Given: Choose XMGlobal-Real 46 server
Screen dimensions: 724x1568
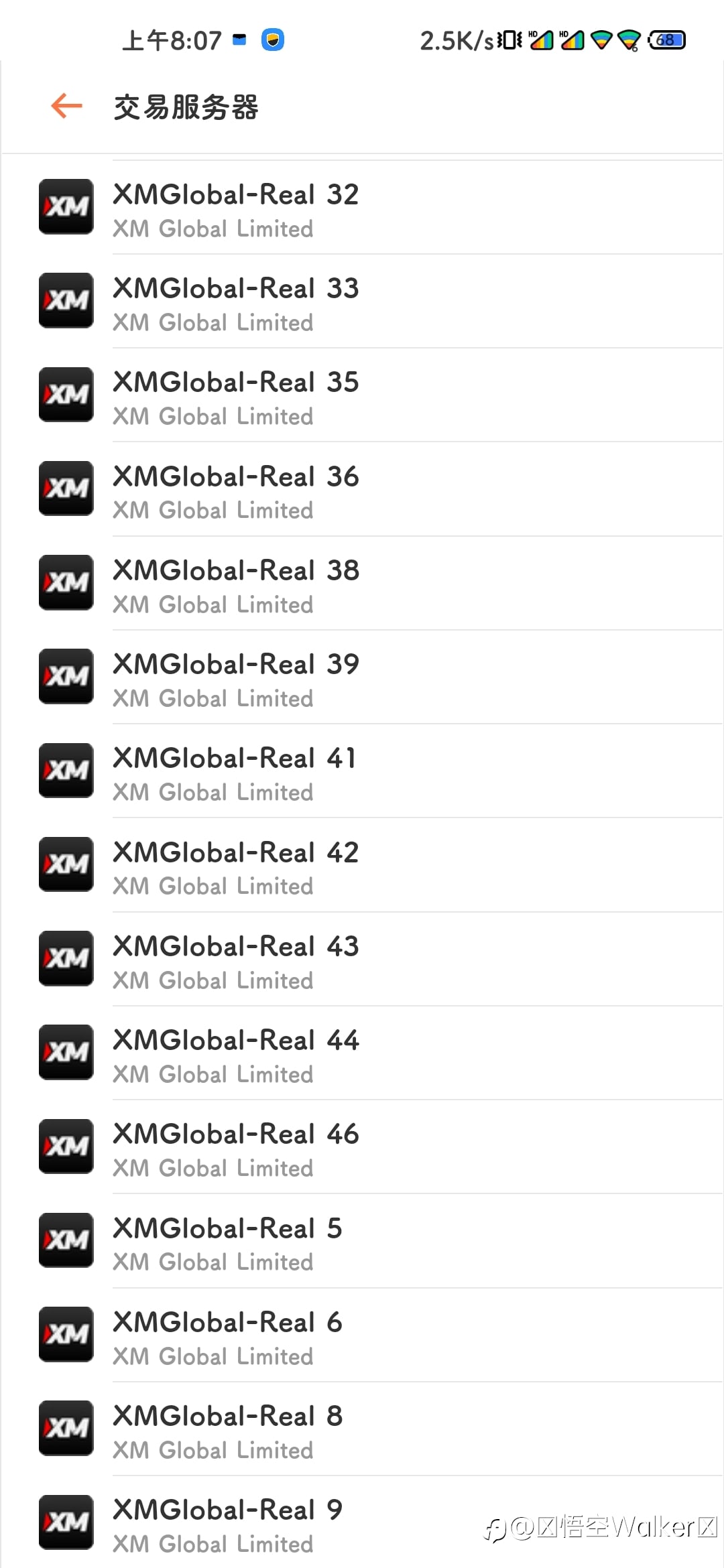Looking at the screenshot, I should [362, 1147].
